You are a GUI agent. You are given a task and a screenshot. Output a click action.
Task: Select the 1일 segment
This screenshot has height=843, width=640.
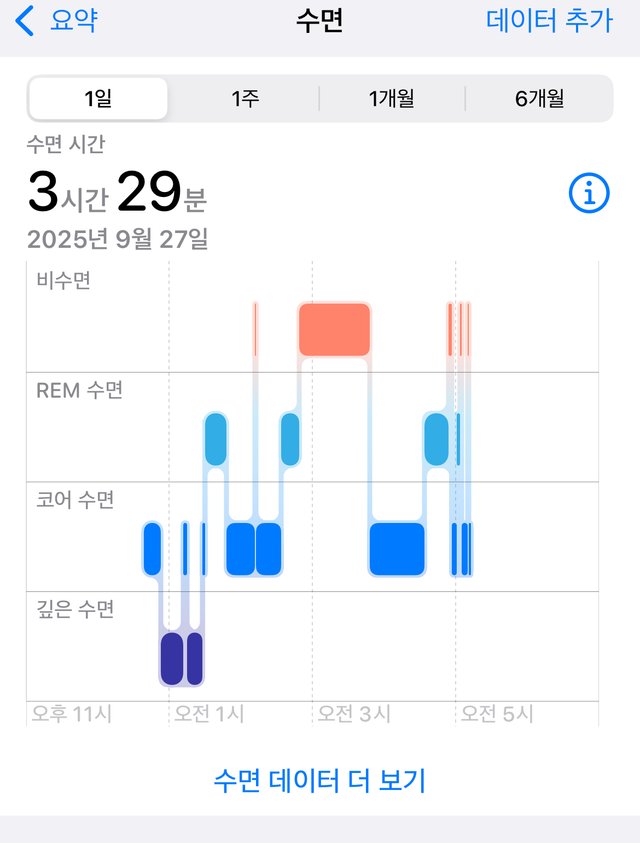coord(98,99)
